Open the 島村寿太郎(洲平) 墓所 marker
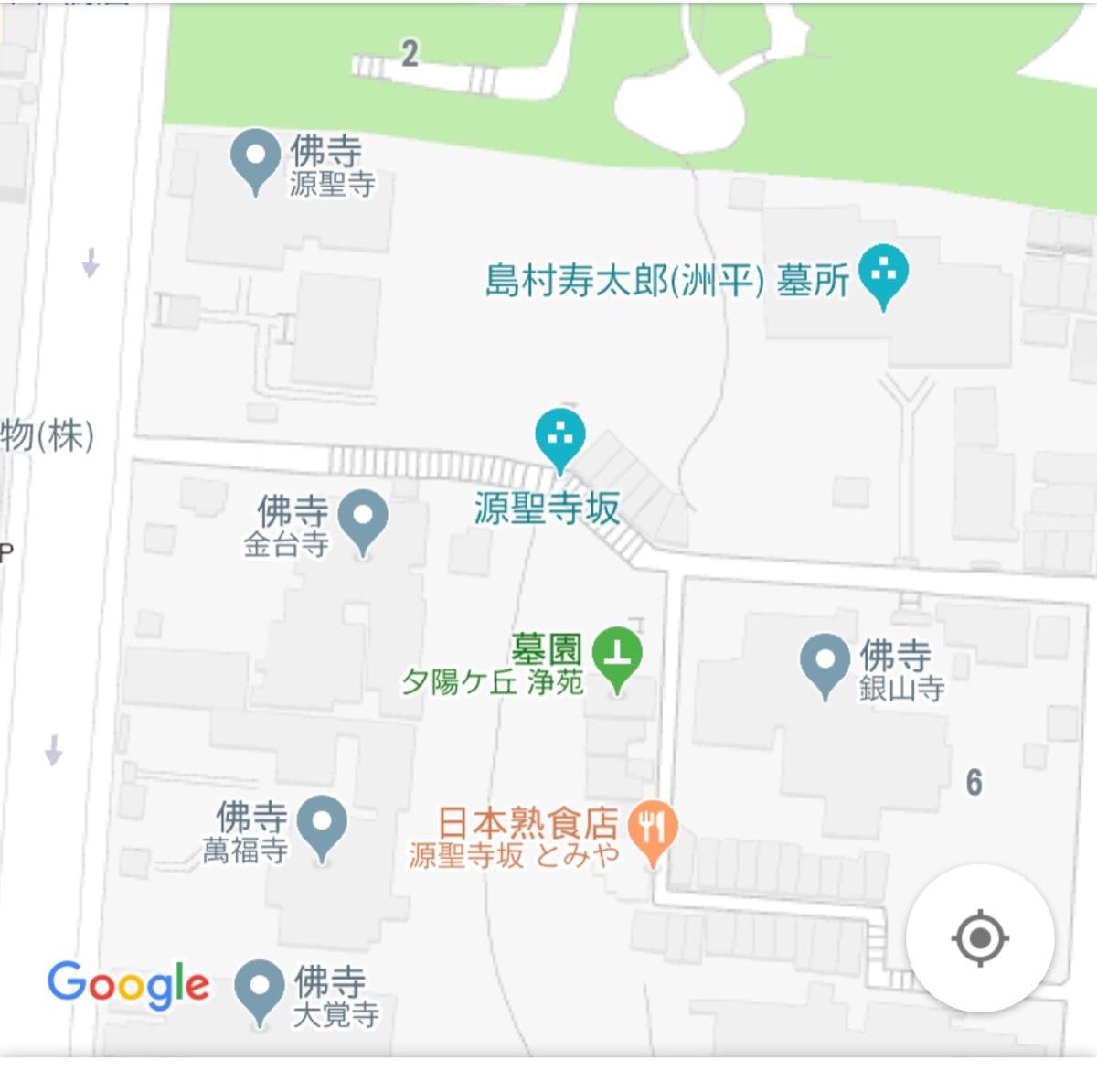 [884, 273]
